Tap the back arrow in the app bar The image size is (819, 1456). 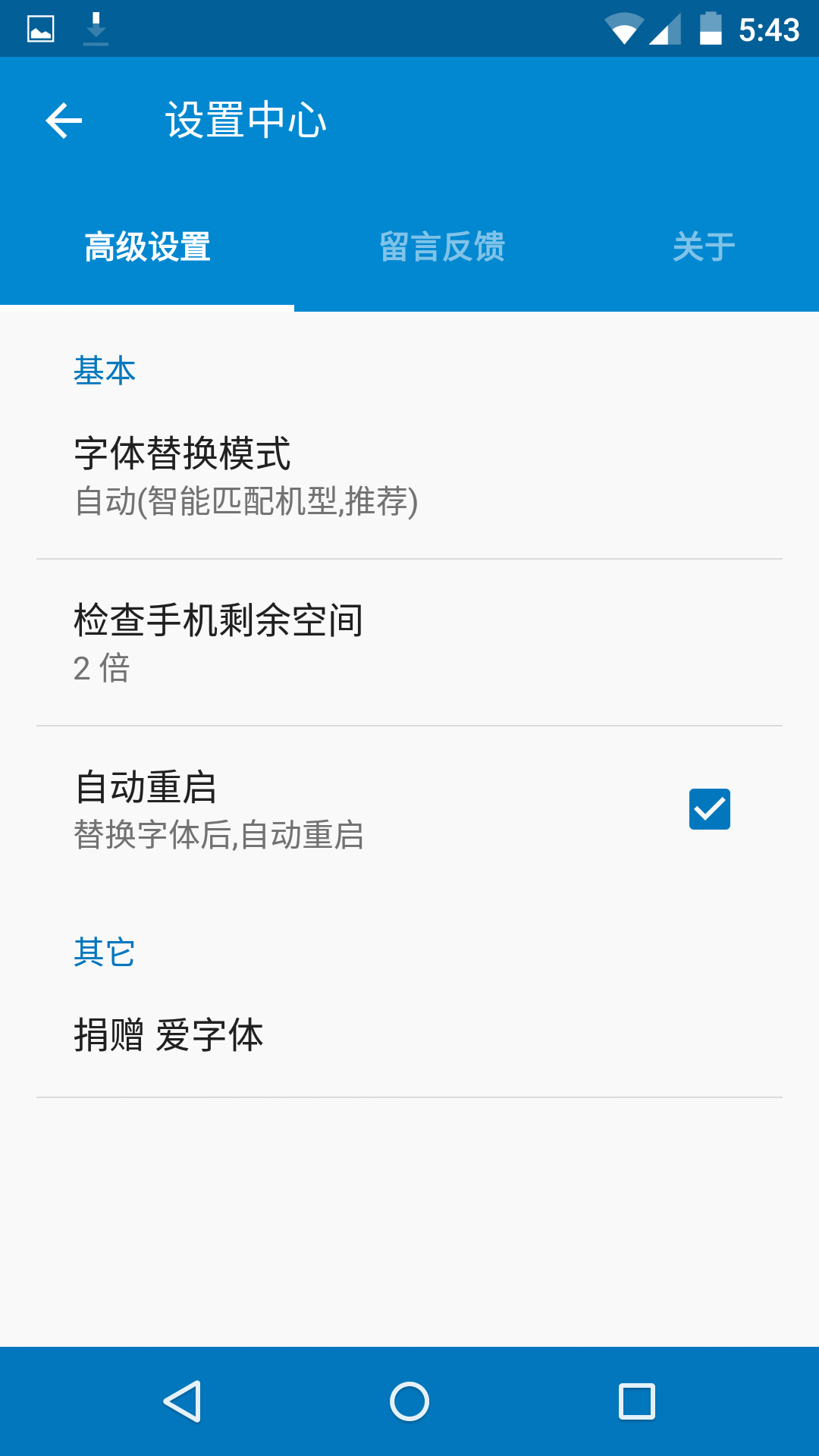[64, 120]
